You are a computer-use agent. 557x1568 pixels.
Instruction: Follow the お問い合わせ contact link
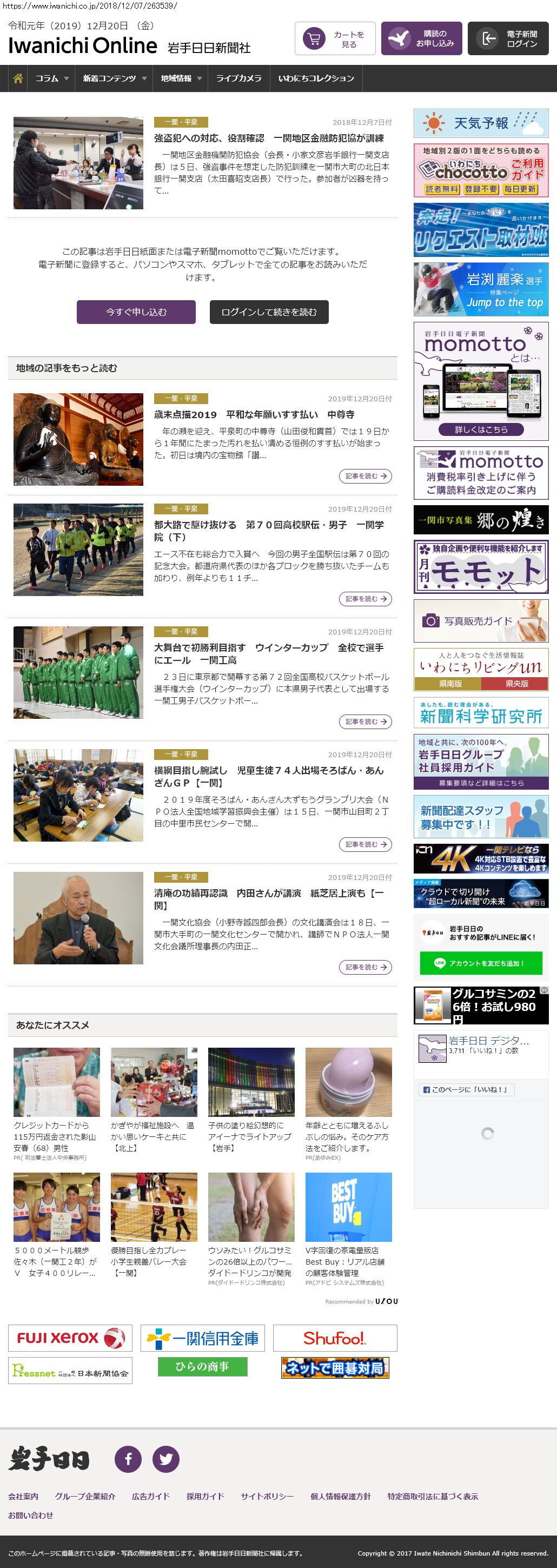tap(30, 1515)
